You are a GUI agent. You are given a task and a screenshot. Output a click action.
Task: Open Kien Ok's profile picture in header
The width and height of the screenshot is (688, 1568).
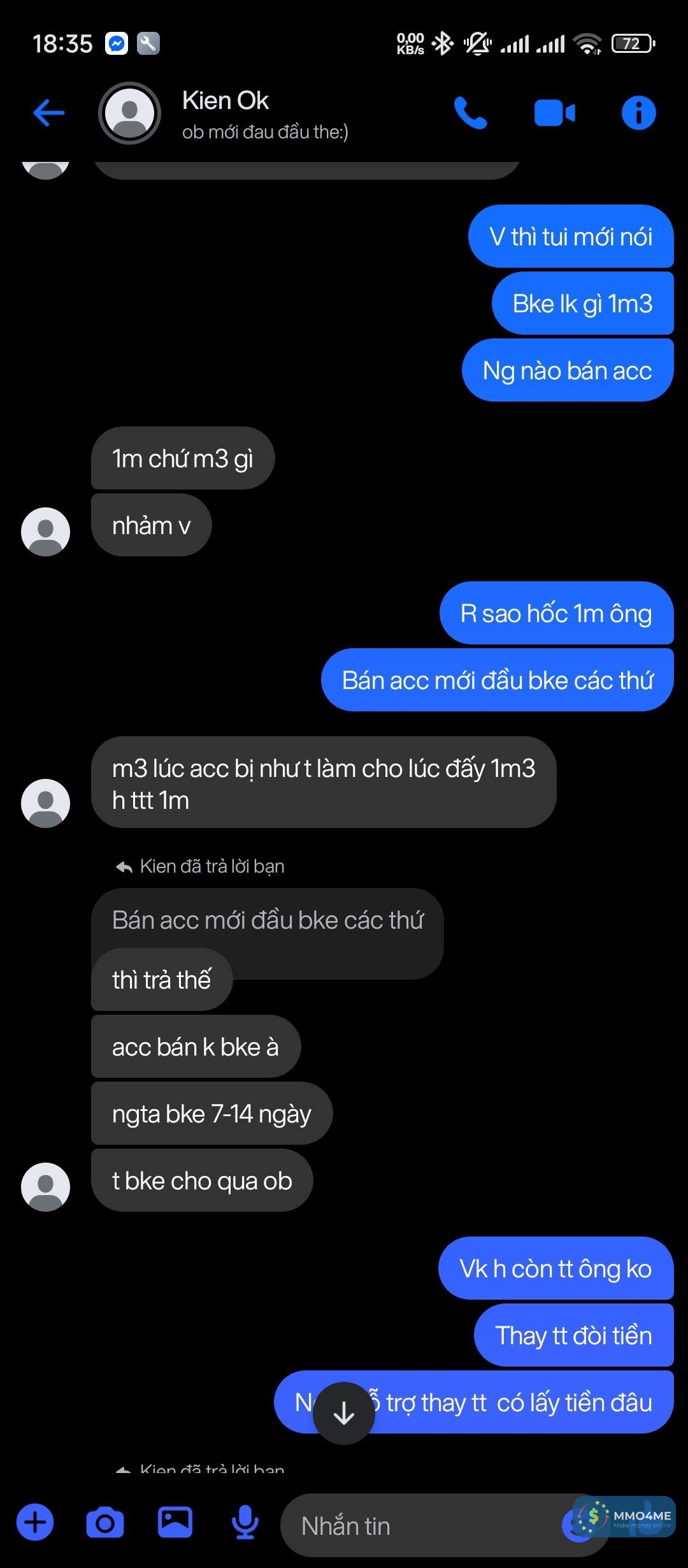click(129, 113)
